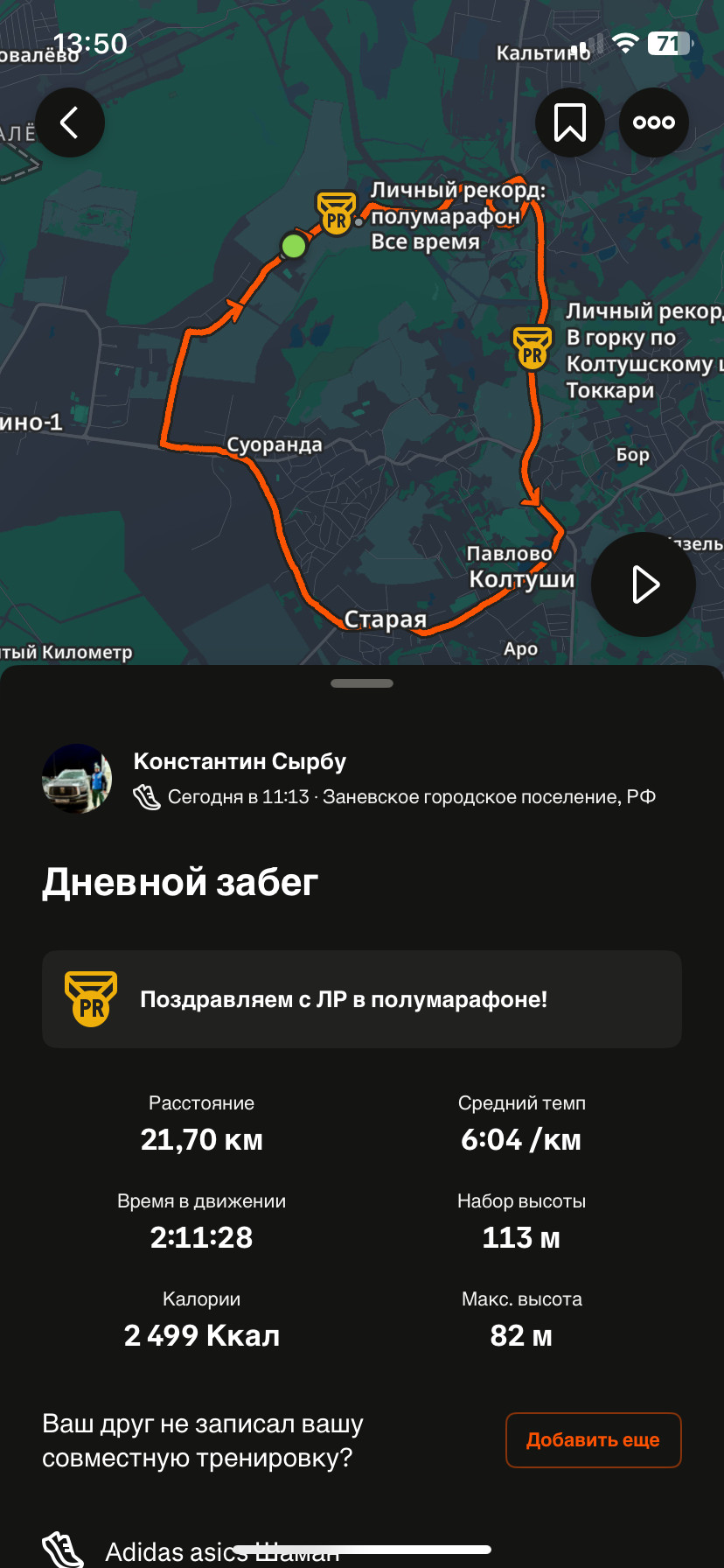Image resolution: width=724 pixels, height=1568 pixels.
Task: Go back using the arrow button
Action: point(70,122)
